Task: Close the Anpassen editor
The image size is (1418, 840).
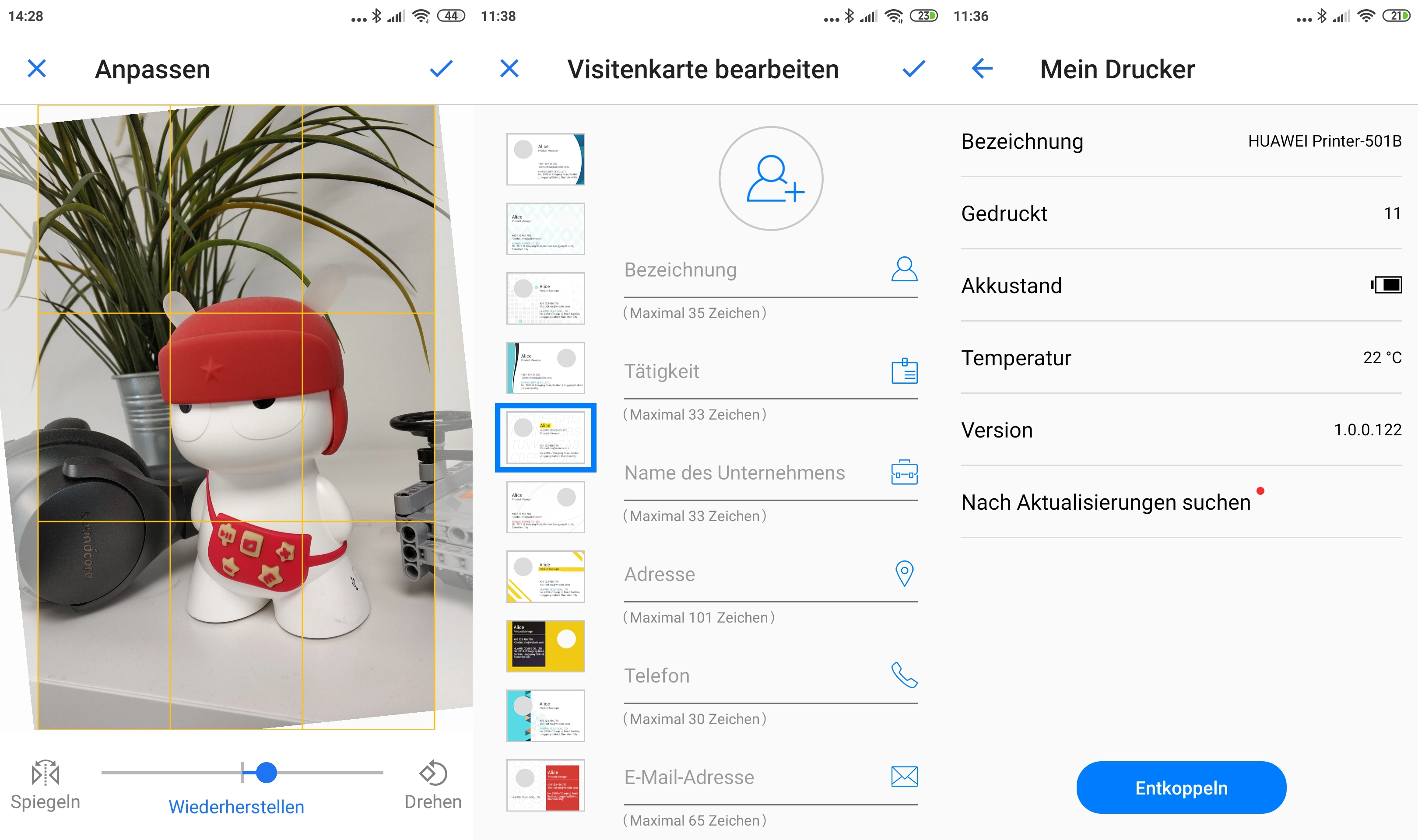Action: (37, 69)
